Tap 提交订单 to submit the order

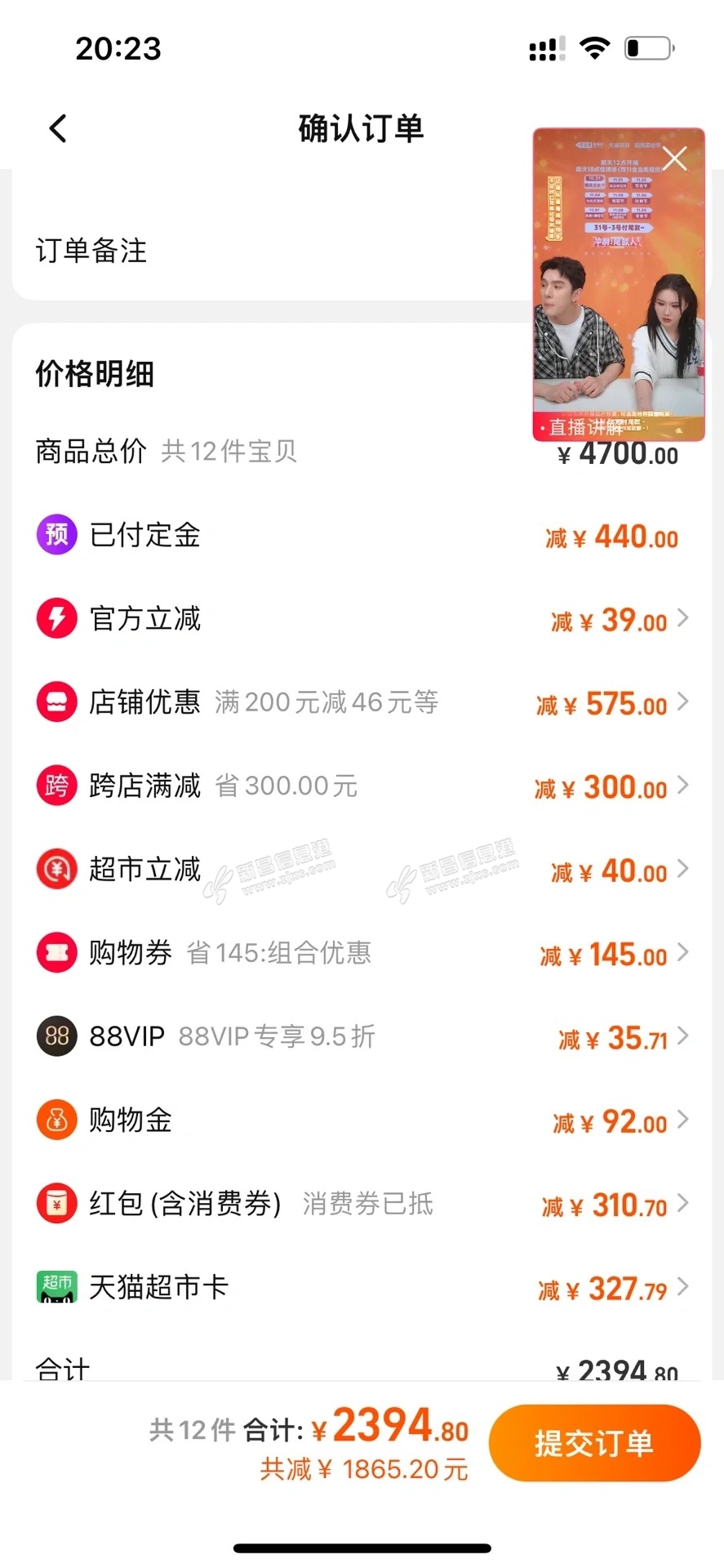(x=594, y=1443)
